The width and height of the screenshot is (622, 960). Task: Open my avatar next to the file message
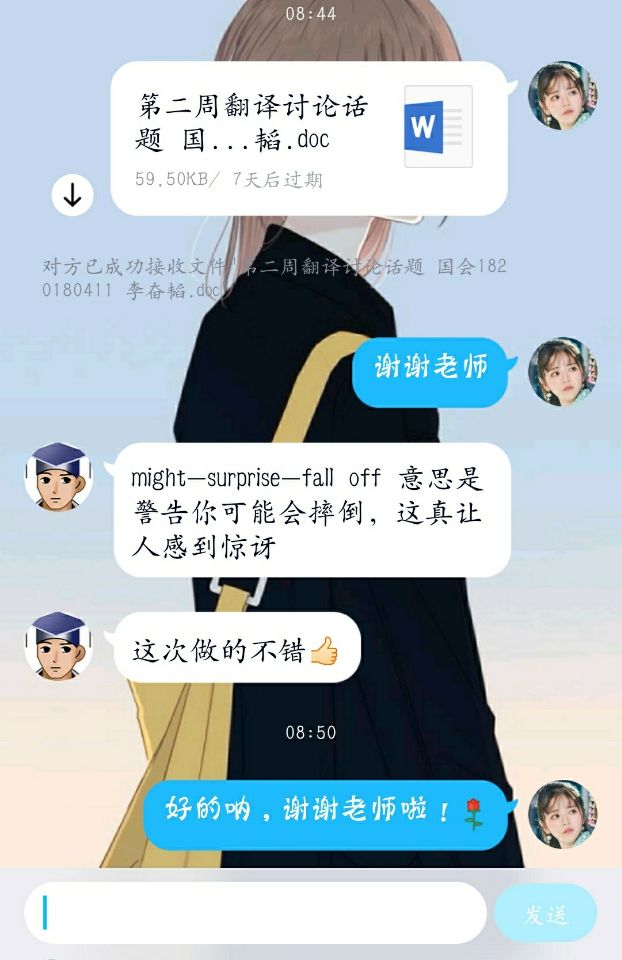pyautogui.click(x=562, y=96)
